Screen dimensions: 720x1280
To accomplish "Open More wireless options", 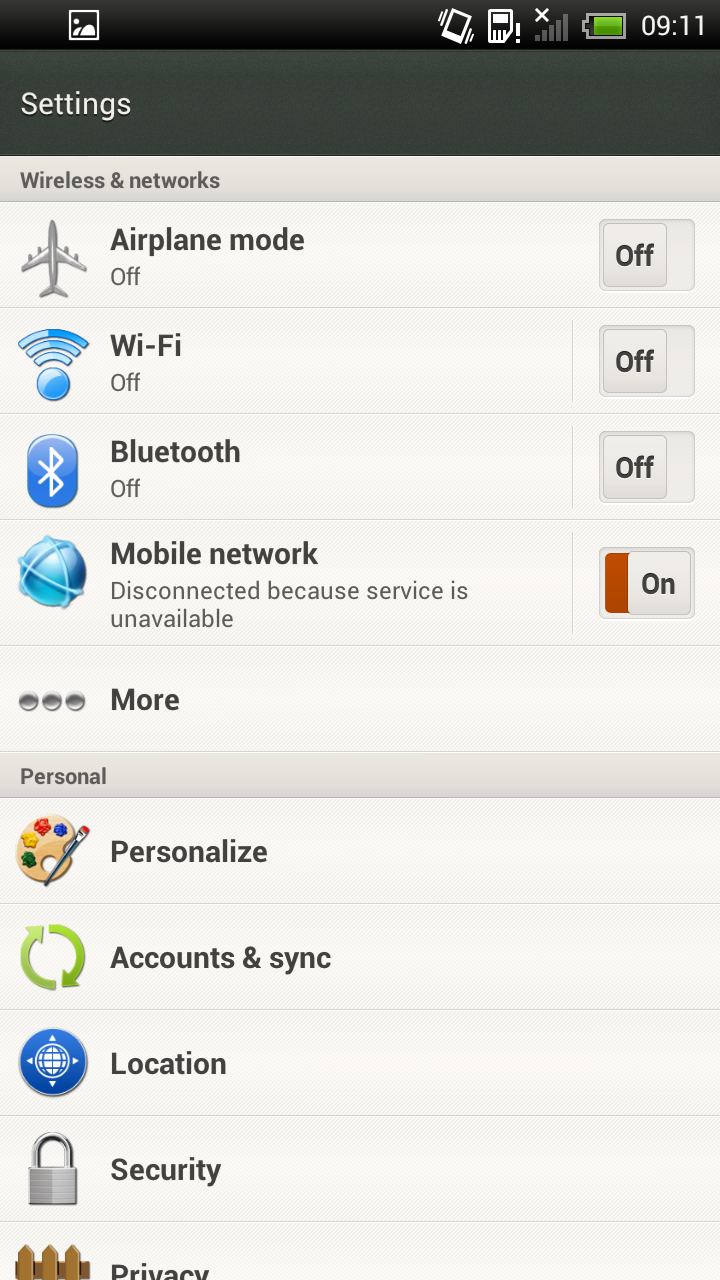I will (x=360, y=700).
